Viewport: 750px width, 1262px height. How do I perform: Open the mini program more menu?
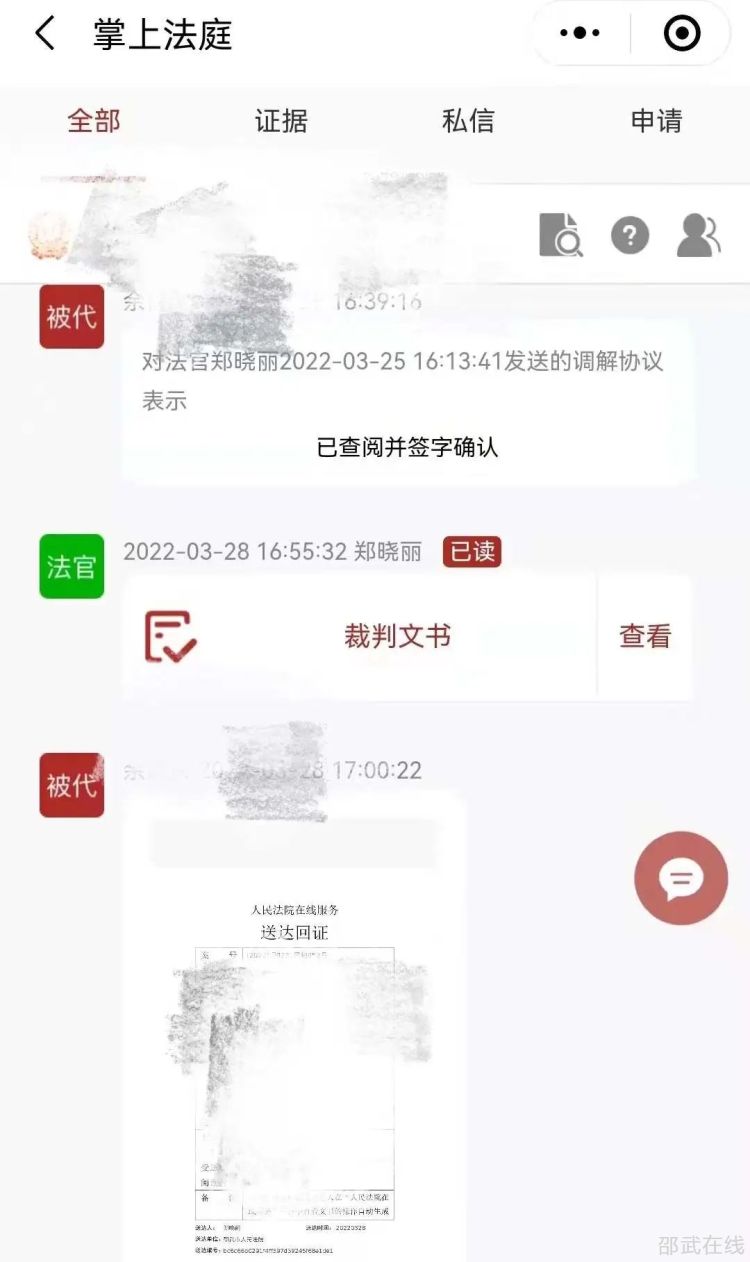[580, 34]
